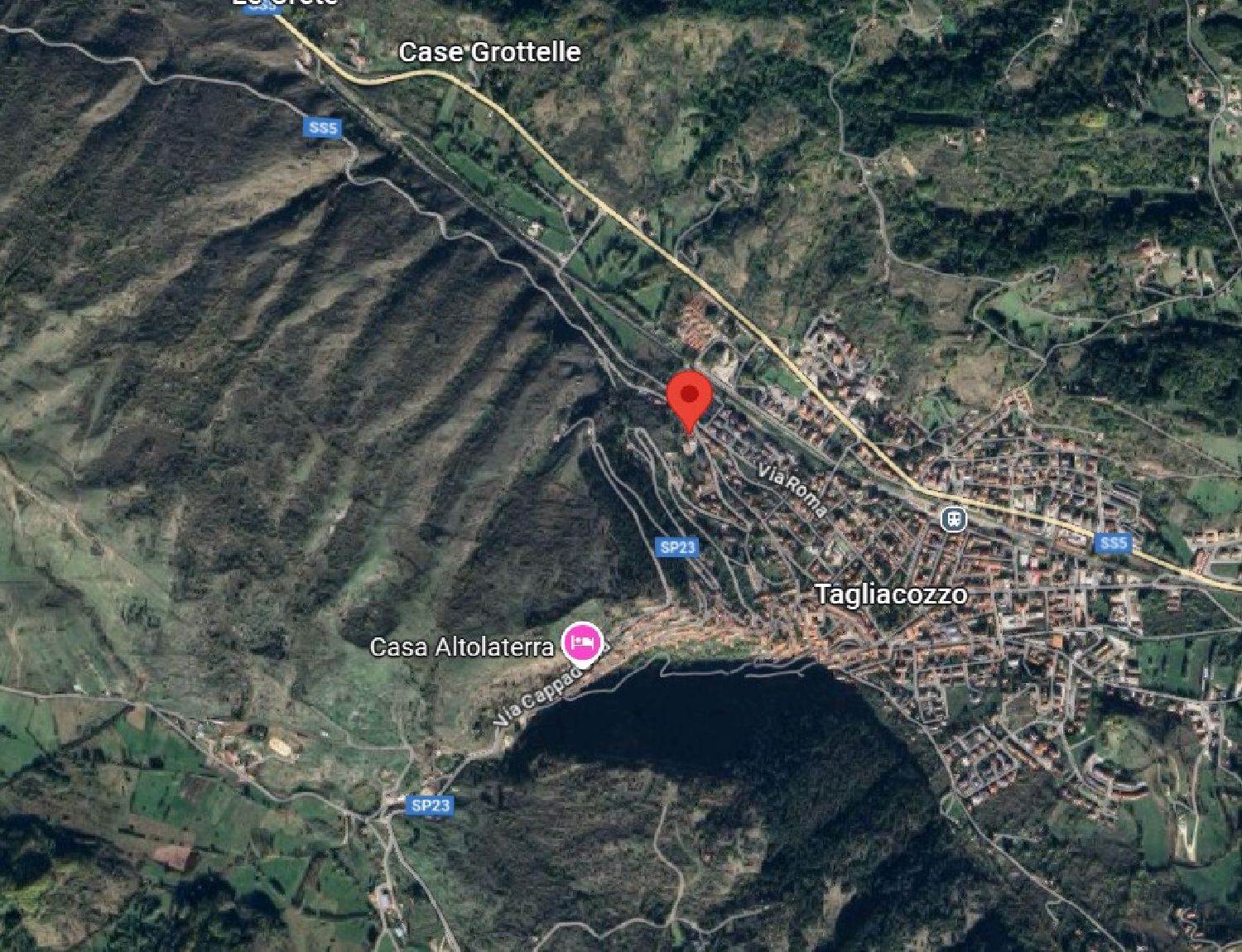The image size is (1242, 952).
Task: Select the train station icon near Tagliacozzo
Action: tap(954, 519)
